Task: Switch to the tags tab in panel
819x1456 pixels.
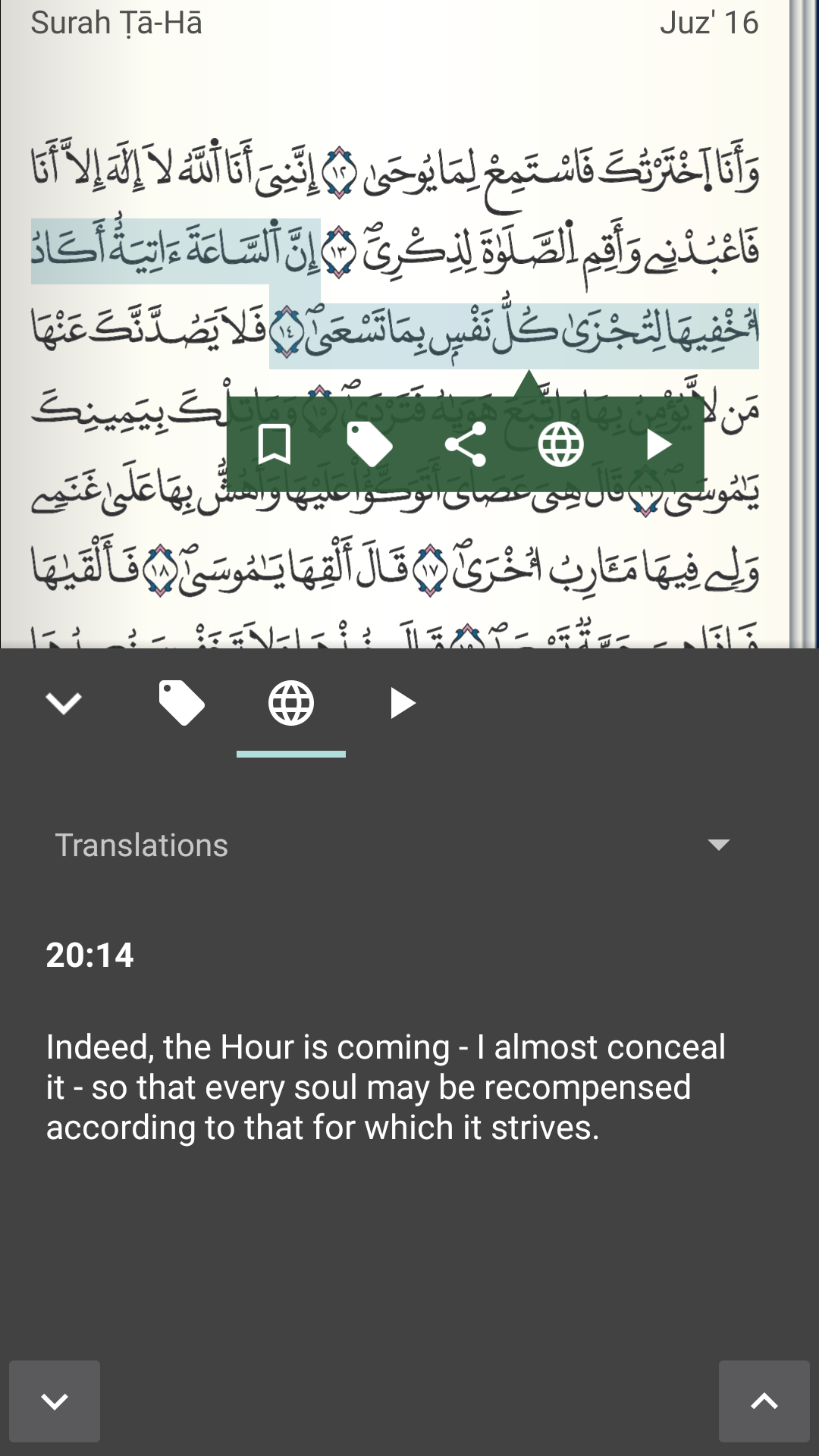Action: click(x=181, y=703)
